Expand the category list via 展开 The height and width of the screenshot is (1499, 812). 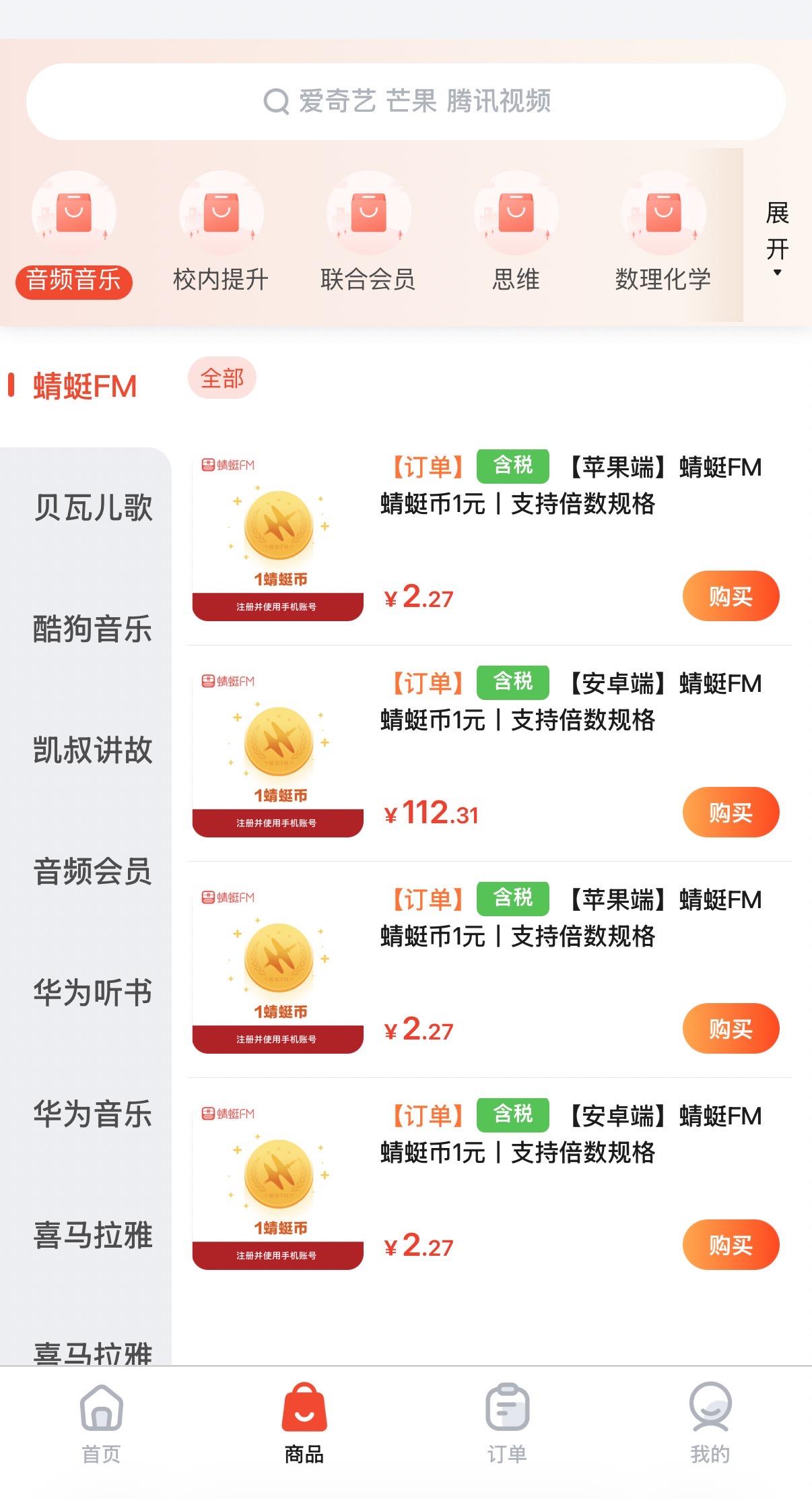777,235
